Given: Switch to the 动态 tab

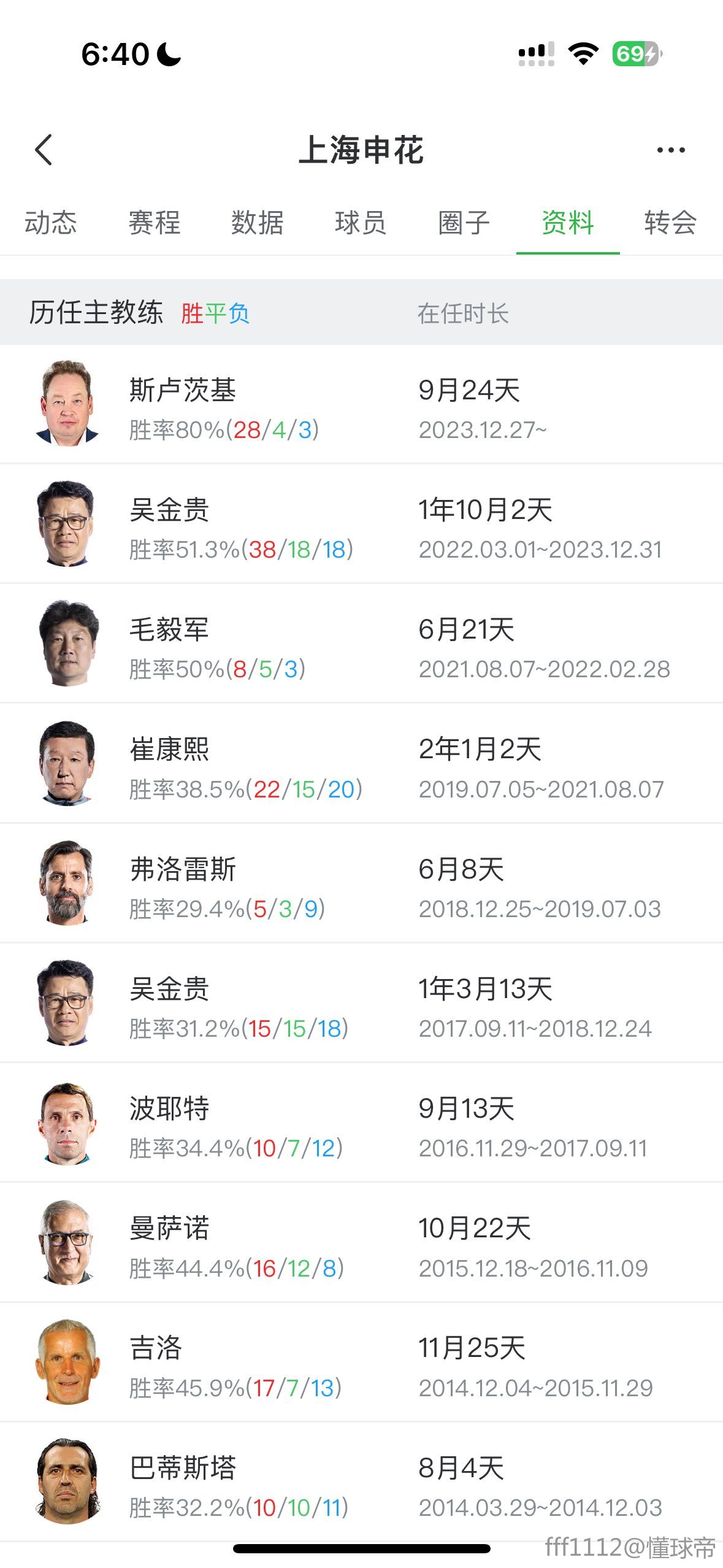Looking at the screenshot, I should [x=51, y=222].
